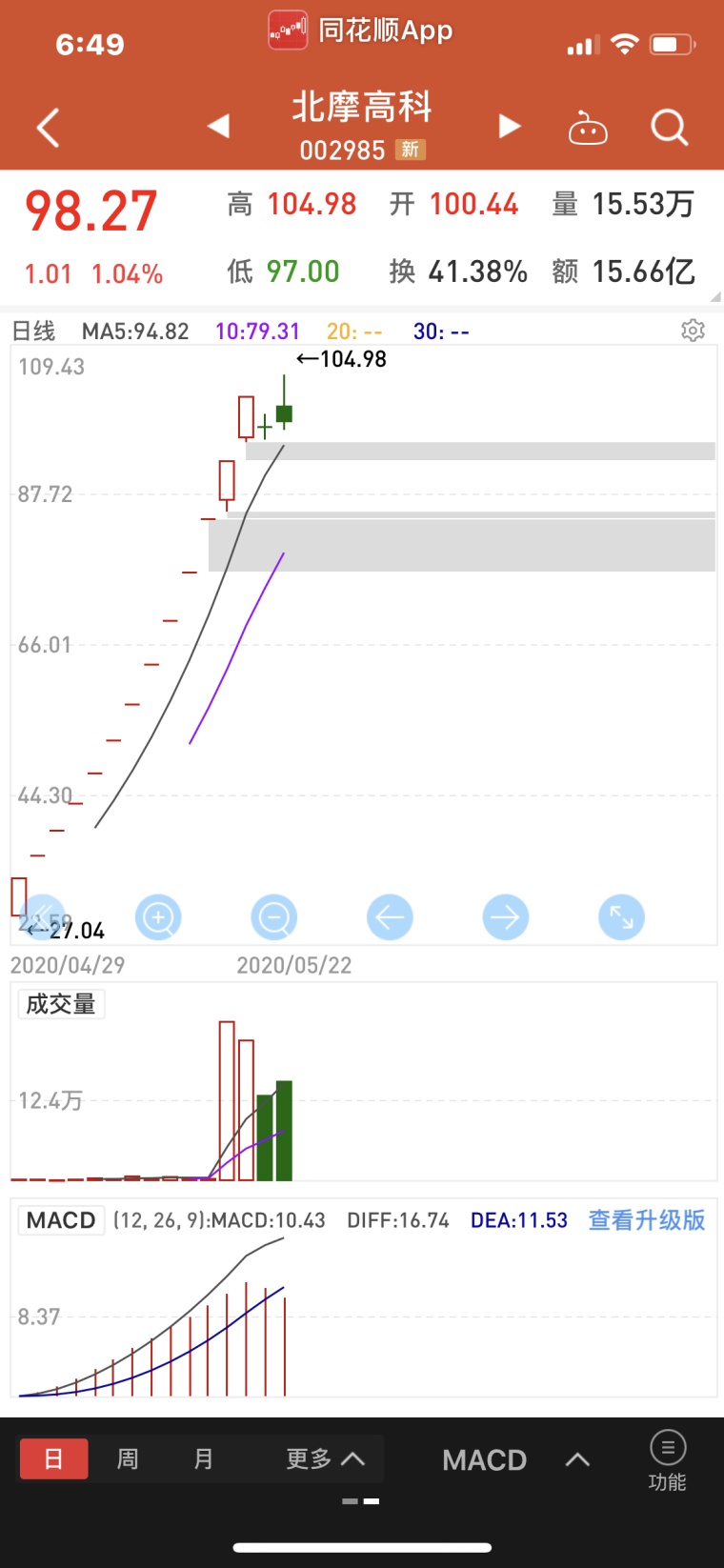Move chart left with the arrow button
Image resolution: width=724 pixels, height=1568 pixels.
click(390, 917)
